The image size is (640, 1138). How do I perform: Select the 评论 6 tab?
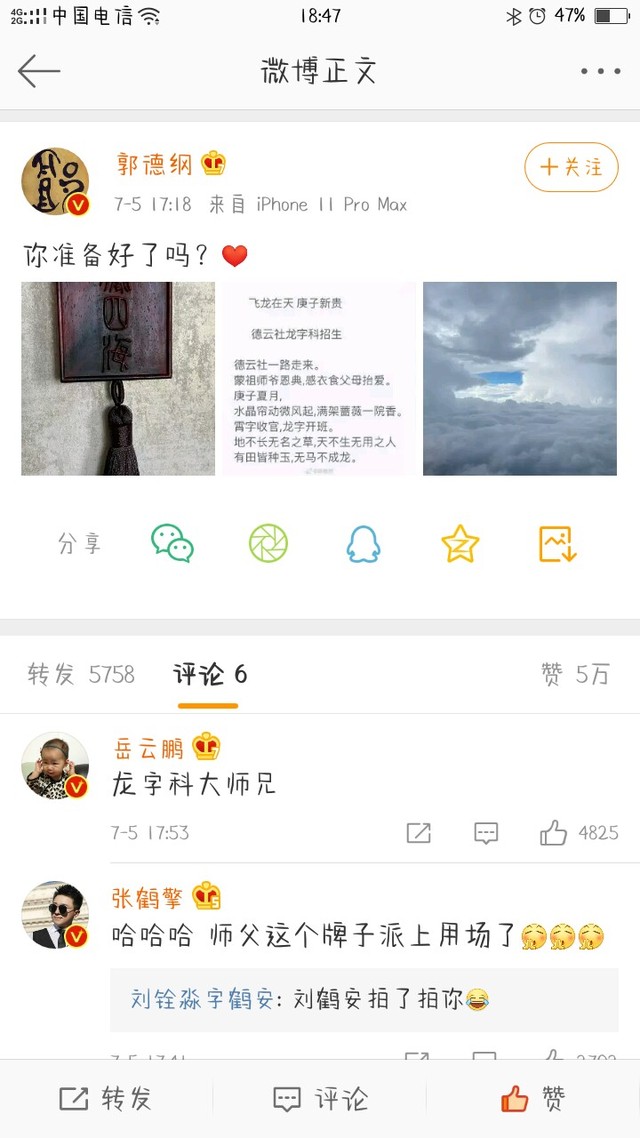pos(210,674)
